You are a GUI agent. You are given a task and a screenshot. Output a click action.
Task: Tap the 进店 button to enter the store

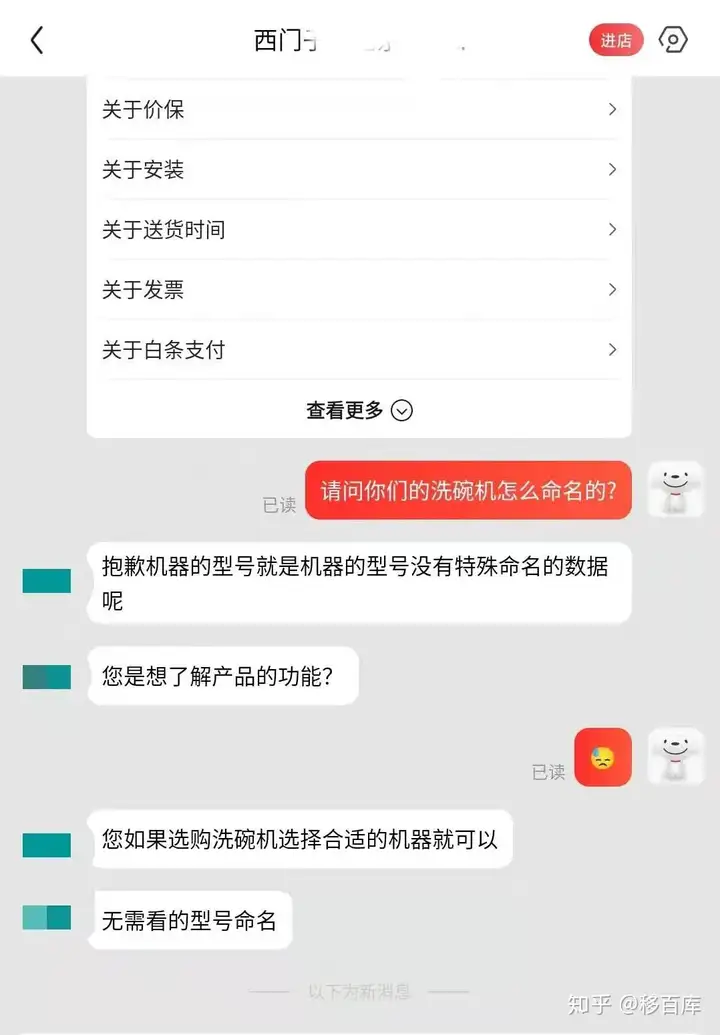615,40
